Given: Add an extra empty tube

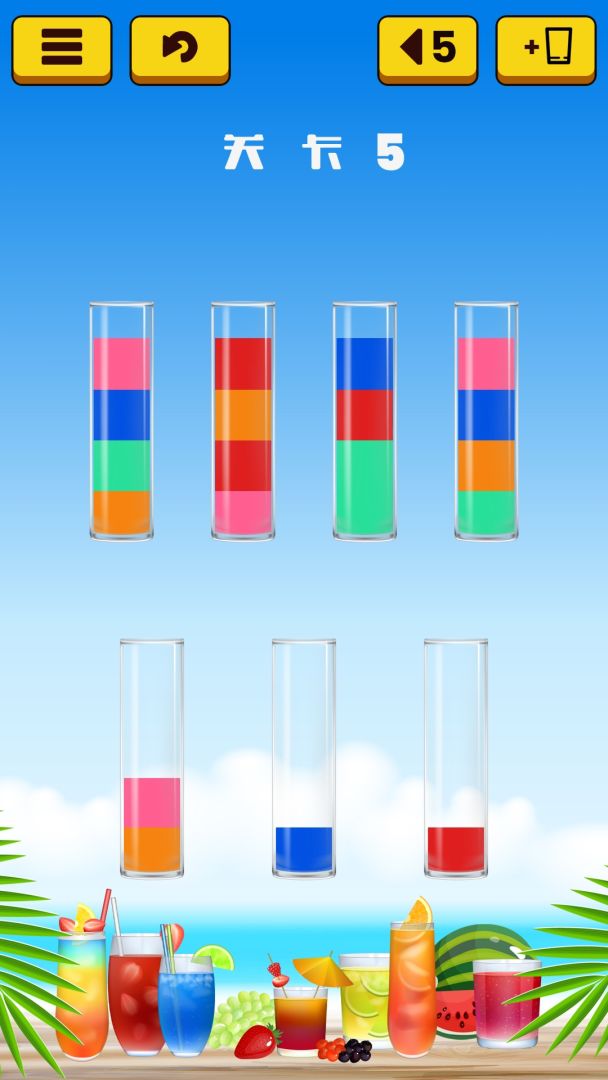Looking at the screenshot, I should (546, 48).
